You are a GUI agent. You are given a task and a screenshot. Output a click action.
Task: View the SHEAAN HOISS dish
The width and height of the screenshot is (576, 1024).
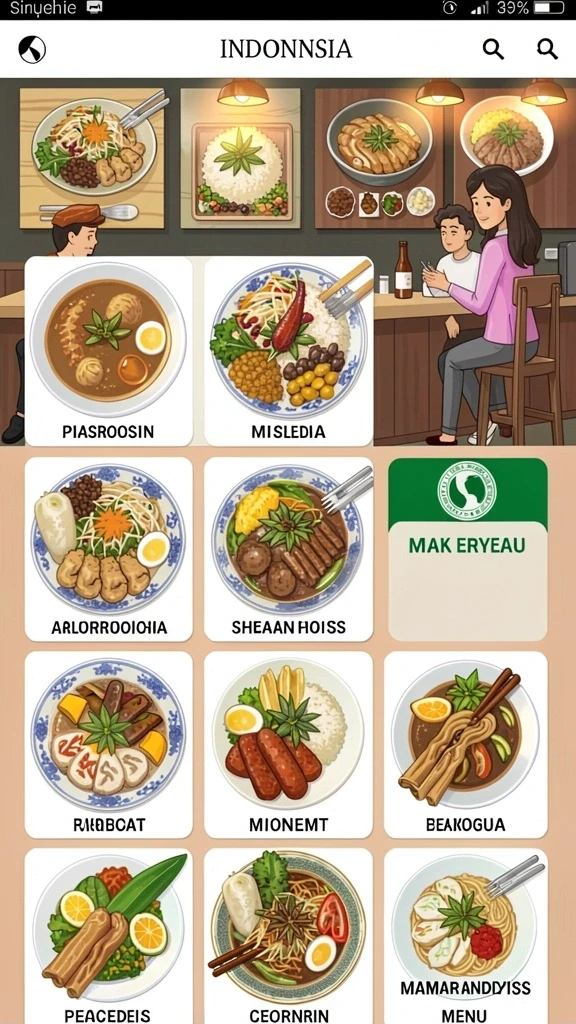click(x=289, y=549)
